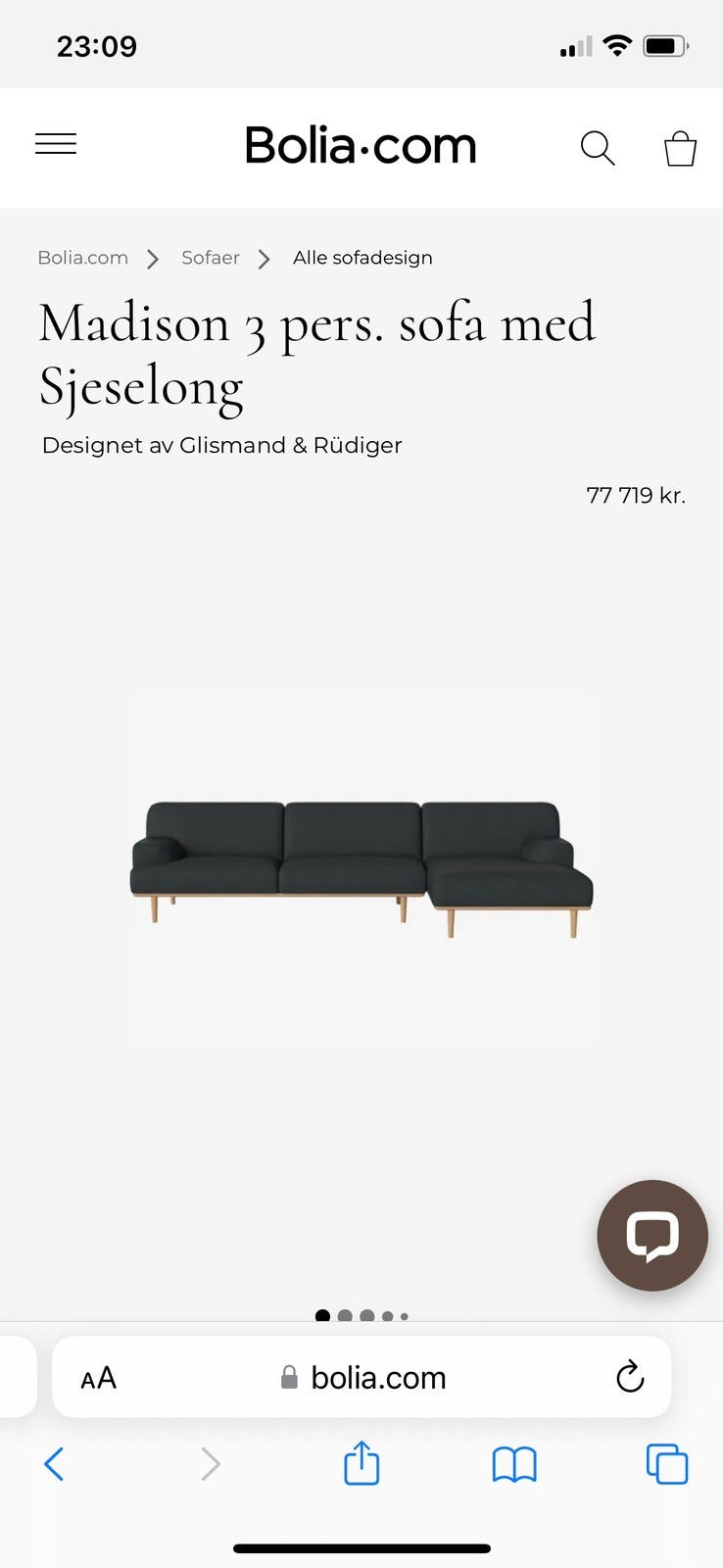723x1568 pixels.
Task: Open the chat support bubble
Action: coord(651,1235)
